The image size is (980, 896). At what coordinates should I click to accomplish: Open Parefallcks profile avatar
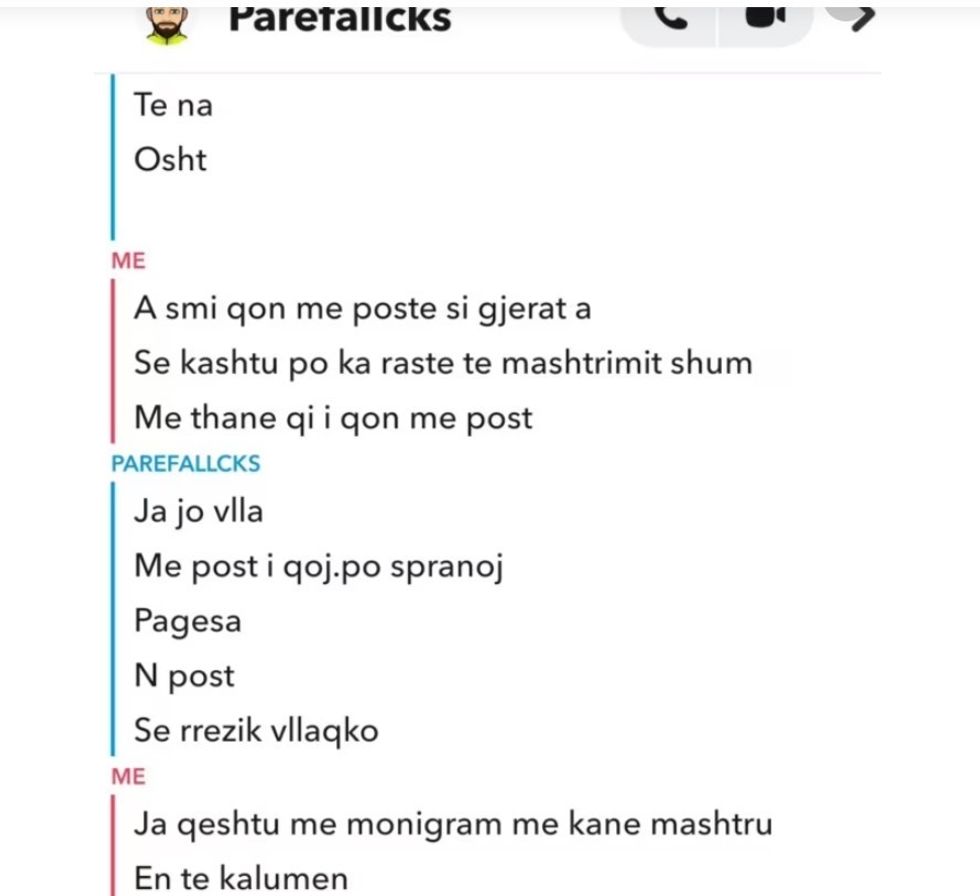pos(166,22)
